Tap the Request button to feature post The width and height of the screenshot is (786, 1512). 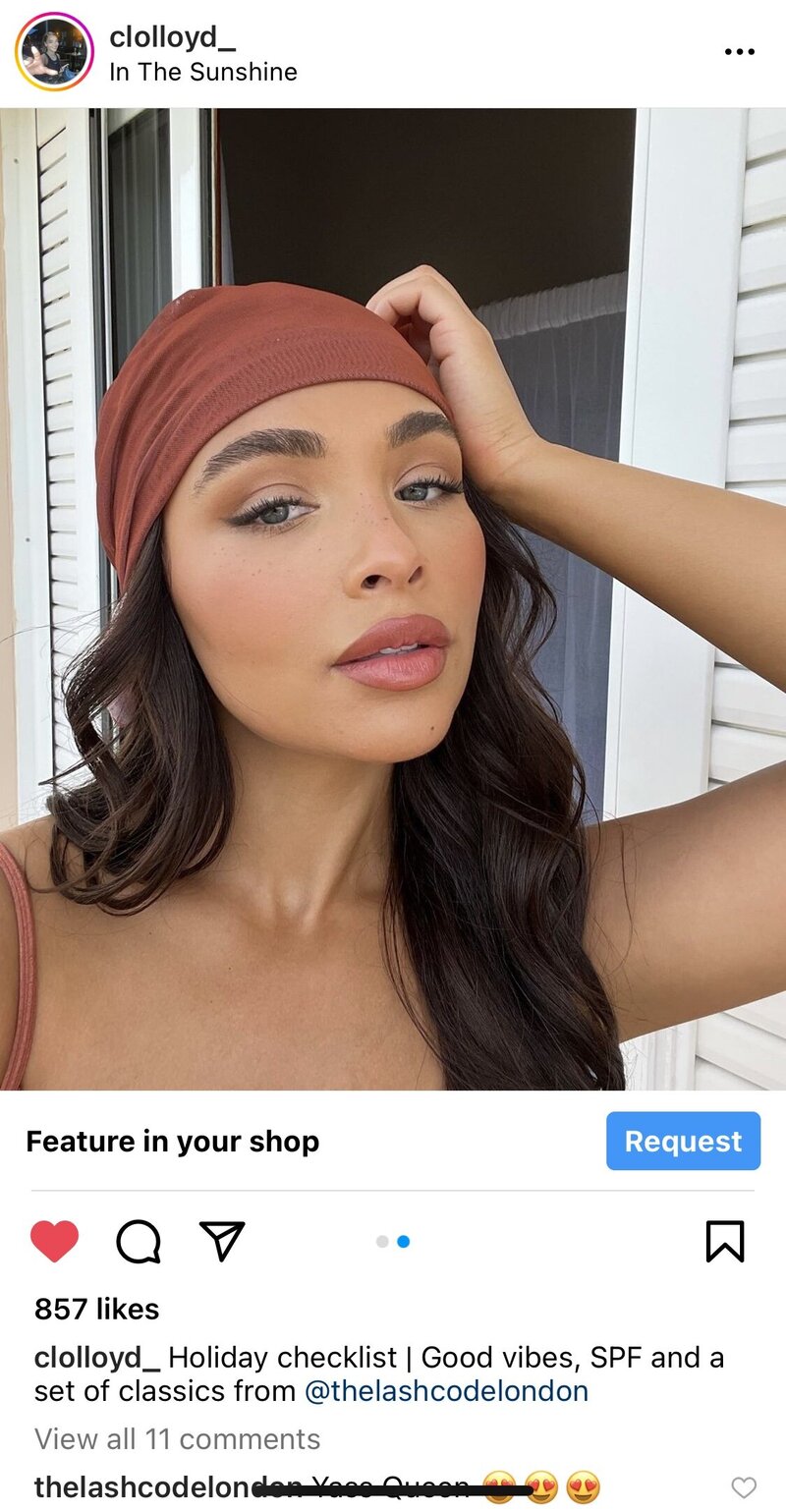point(683,1141)
